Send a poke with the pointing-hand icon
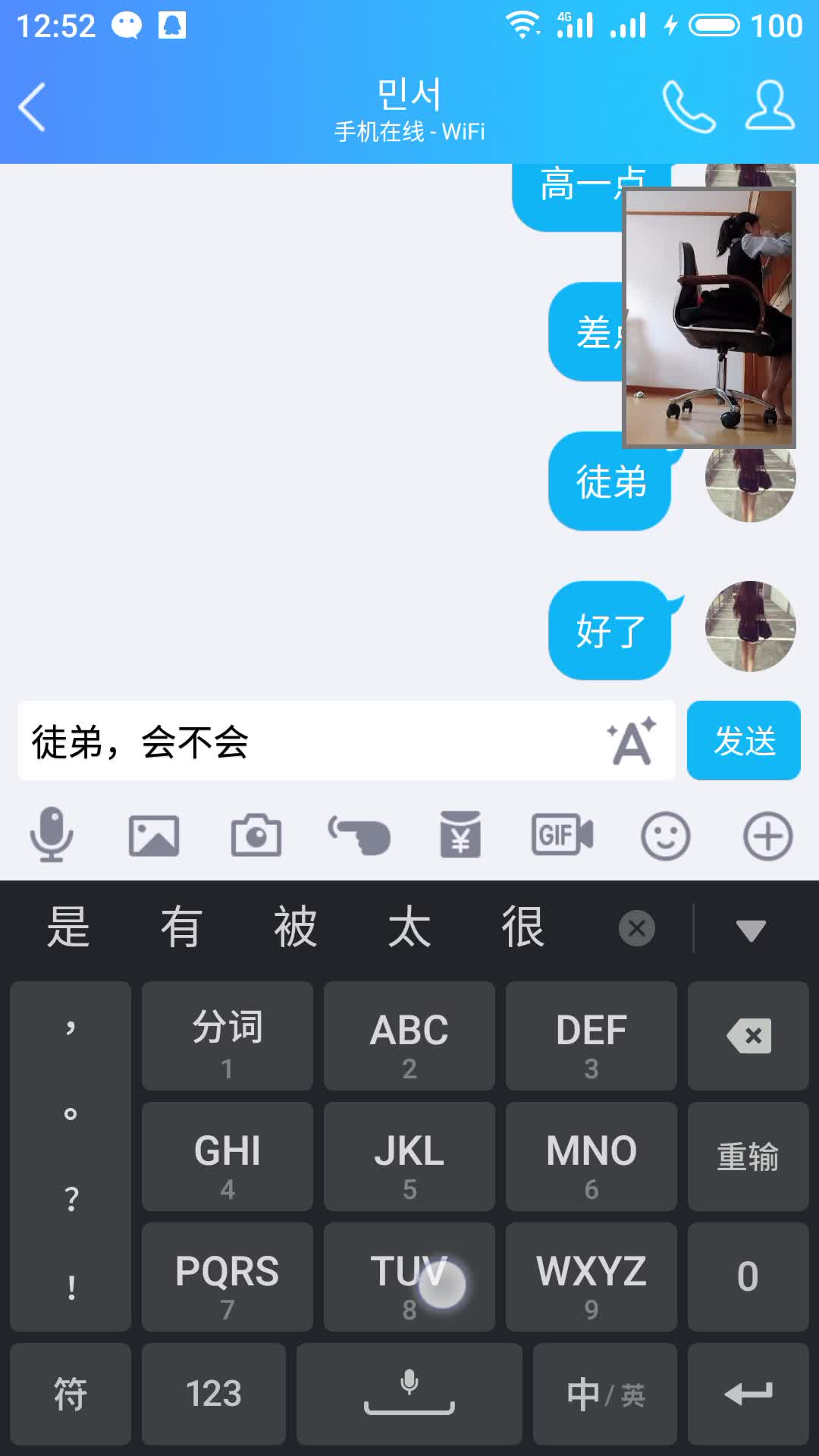The width and height of the screenshot is (819, 1456). 359,836
